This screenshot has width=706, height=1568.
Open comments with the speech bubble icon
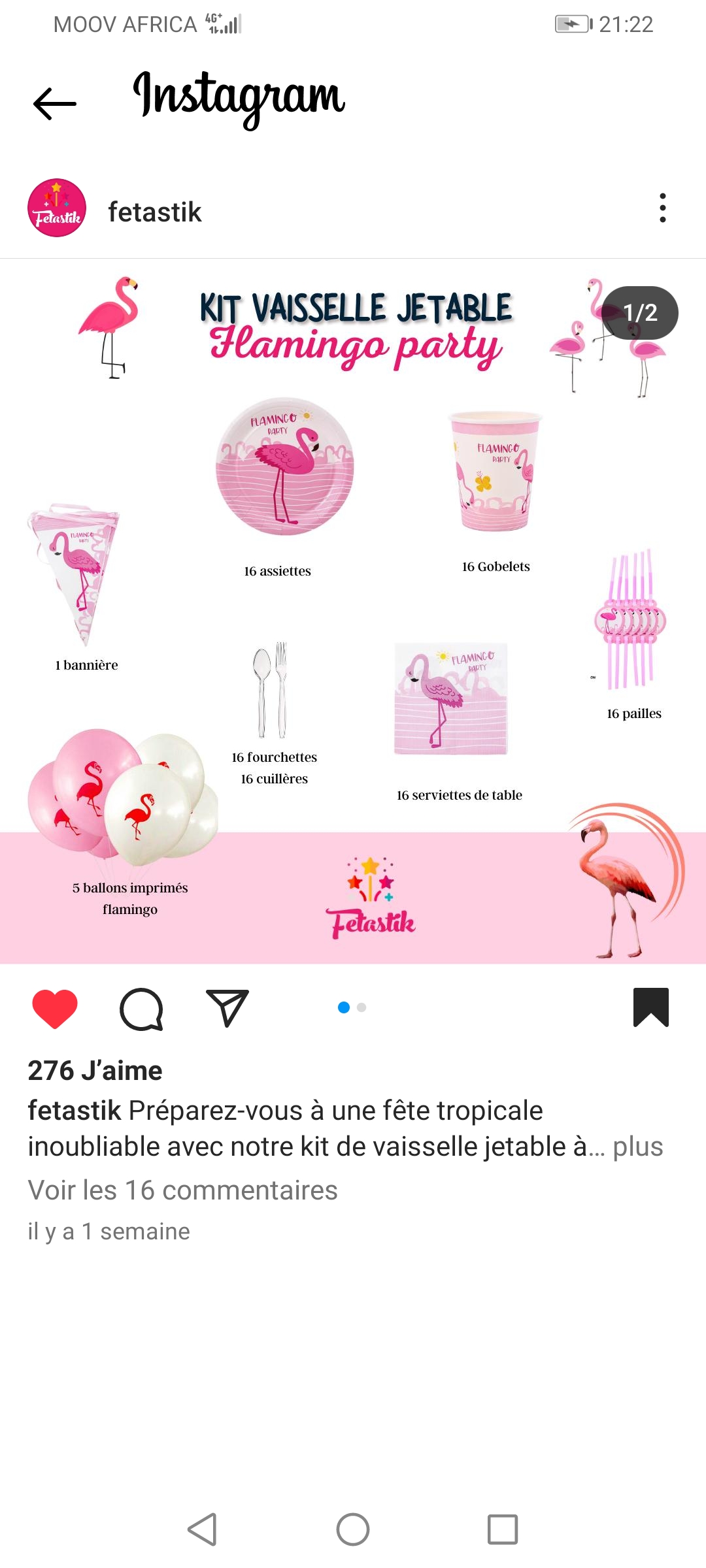coord(141,1008)
